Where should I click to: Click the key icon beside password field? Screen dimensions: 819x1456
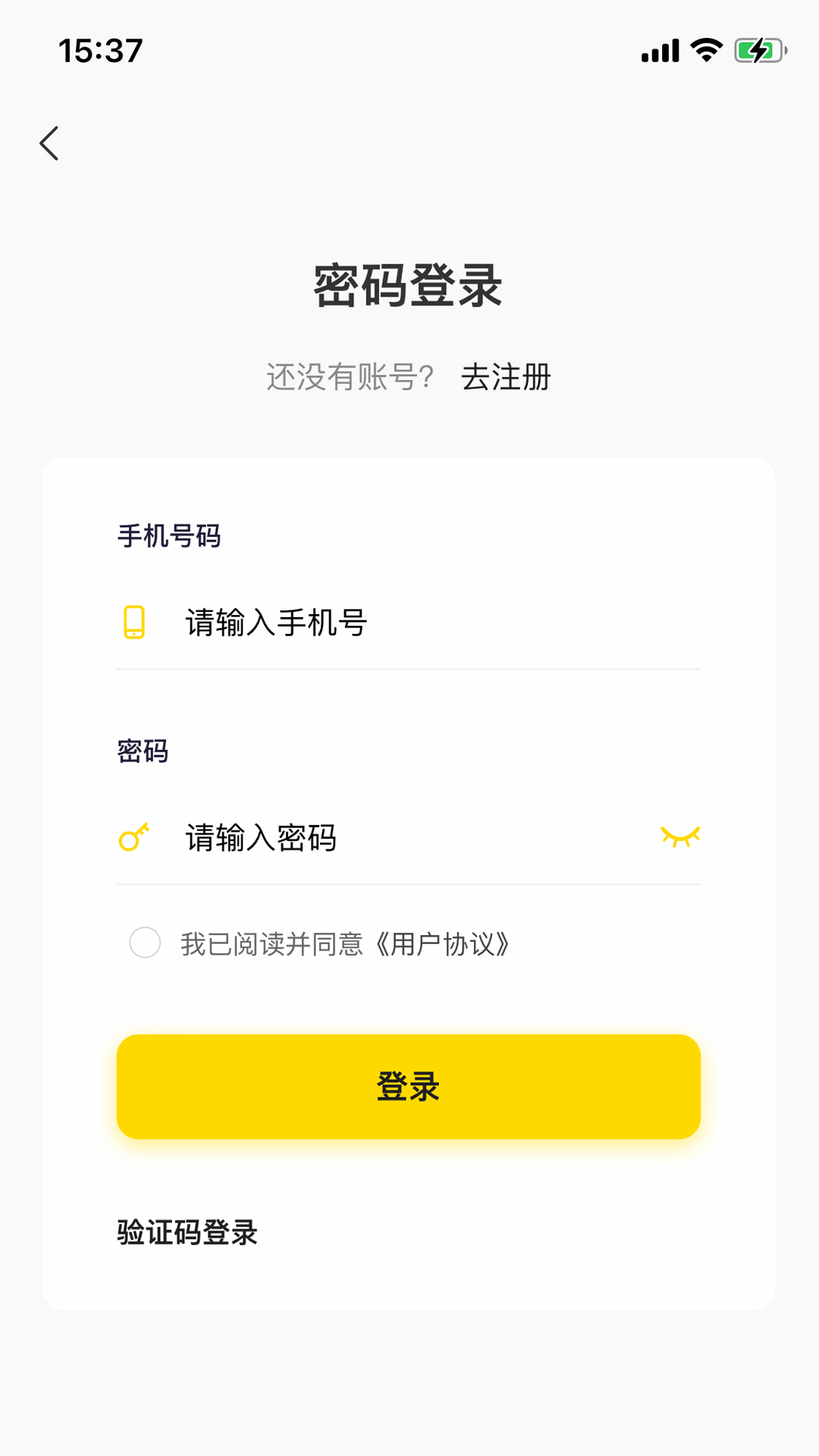pos(133,837)
